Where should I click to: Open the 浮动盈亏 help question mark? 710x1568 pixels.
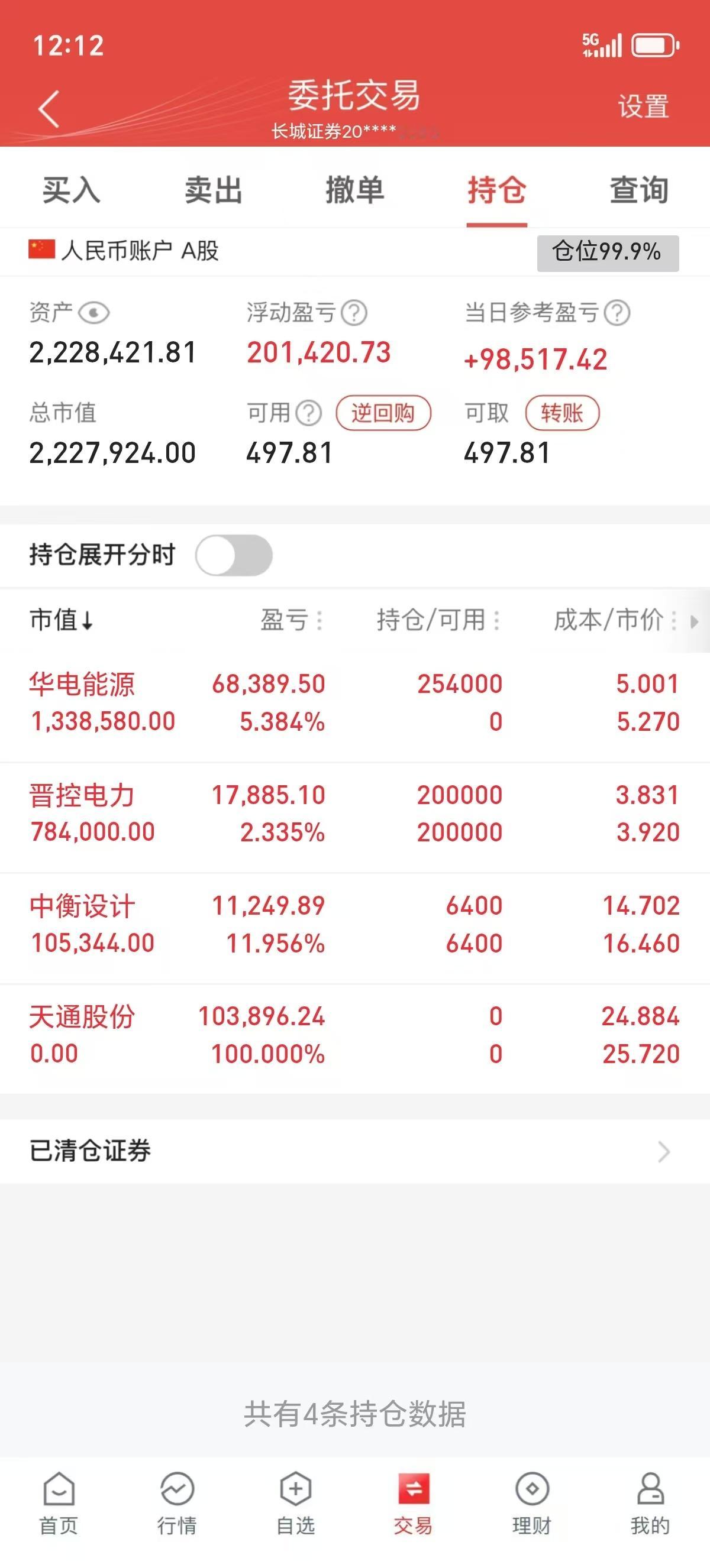pos(354,313)
